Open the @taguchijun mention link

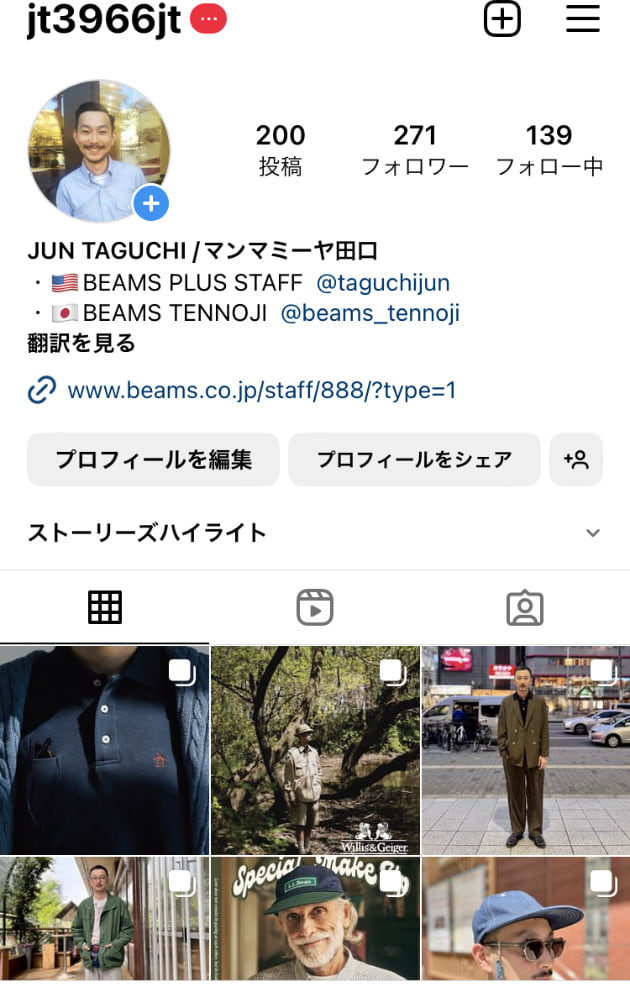click(x=383, y=283)
